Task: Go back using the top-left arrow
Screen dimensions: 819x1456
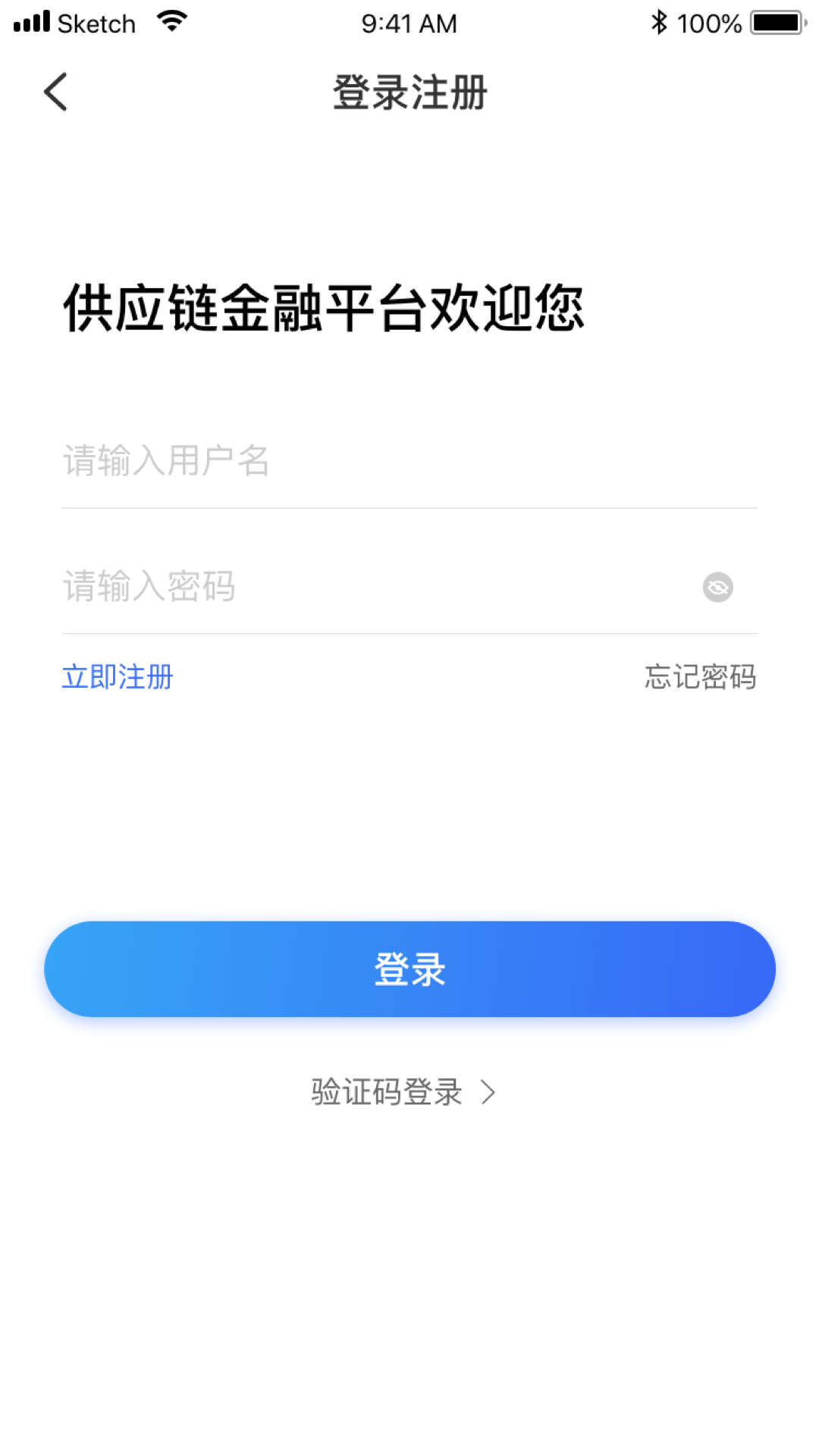Action: click(x=55, y=92)
